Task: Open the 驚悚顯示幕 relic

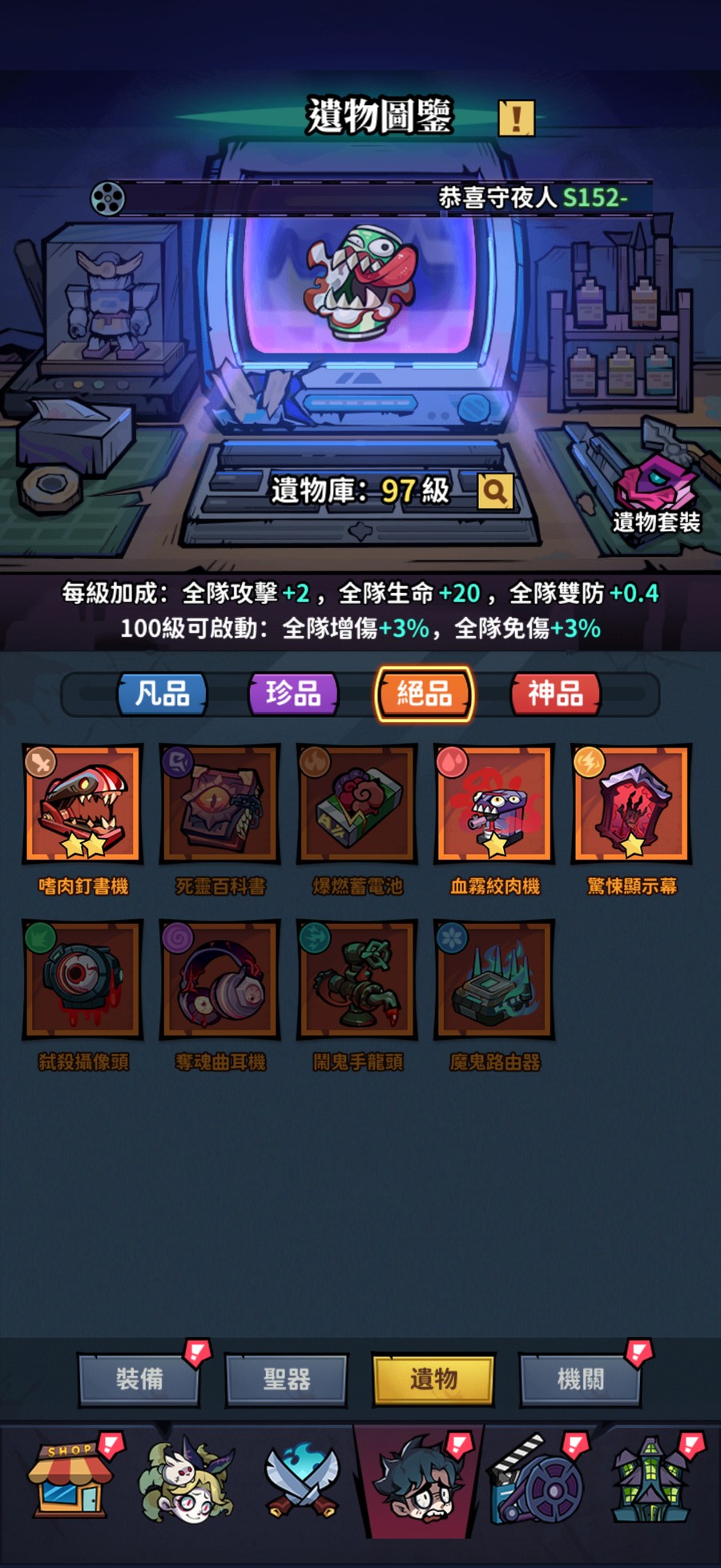Action: point(631,804)
